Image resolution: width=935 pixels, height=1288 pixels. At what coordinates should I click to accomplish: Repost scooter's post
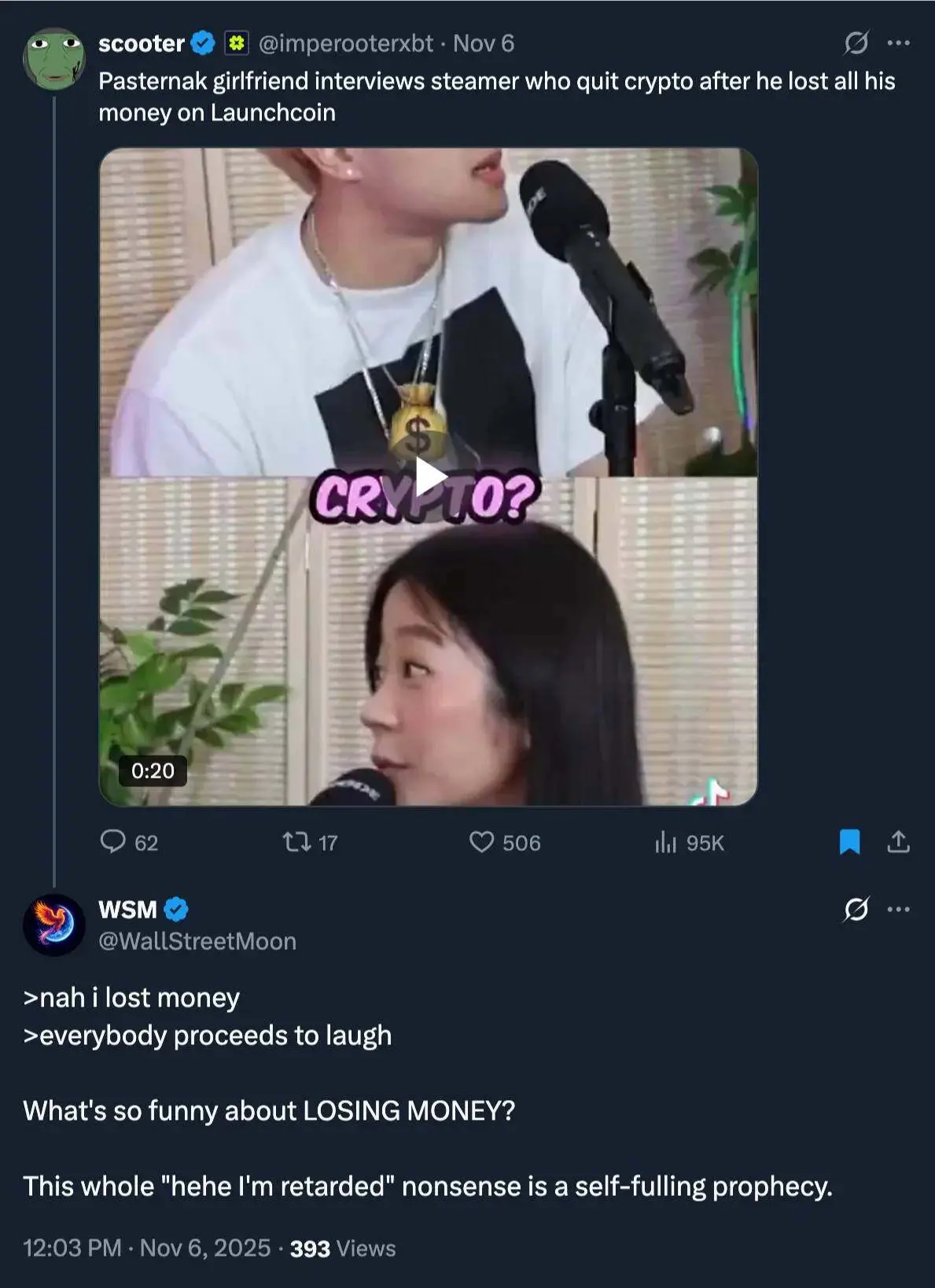[x=297, y=842]
